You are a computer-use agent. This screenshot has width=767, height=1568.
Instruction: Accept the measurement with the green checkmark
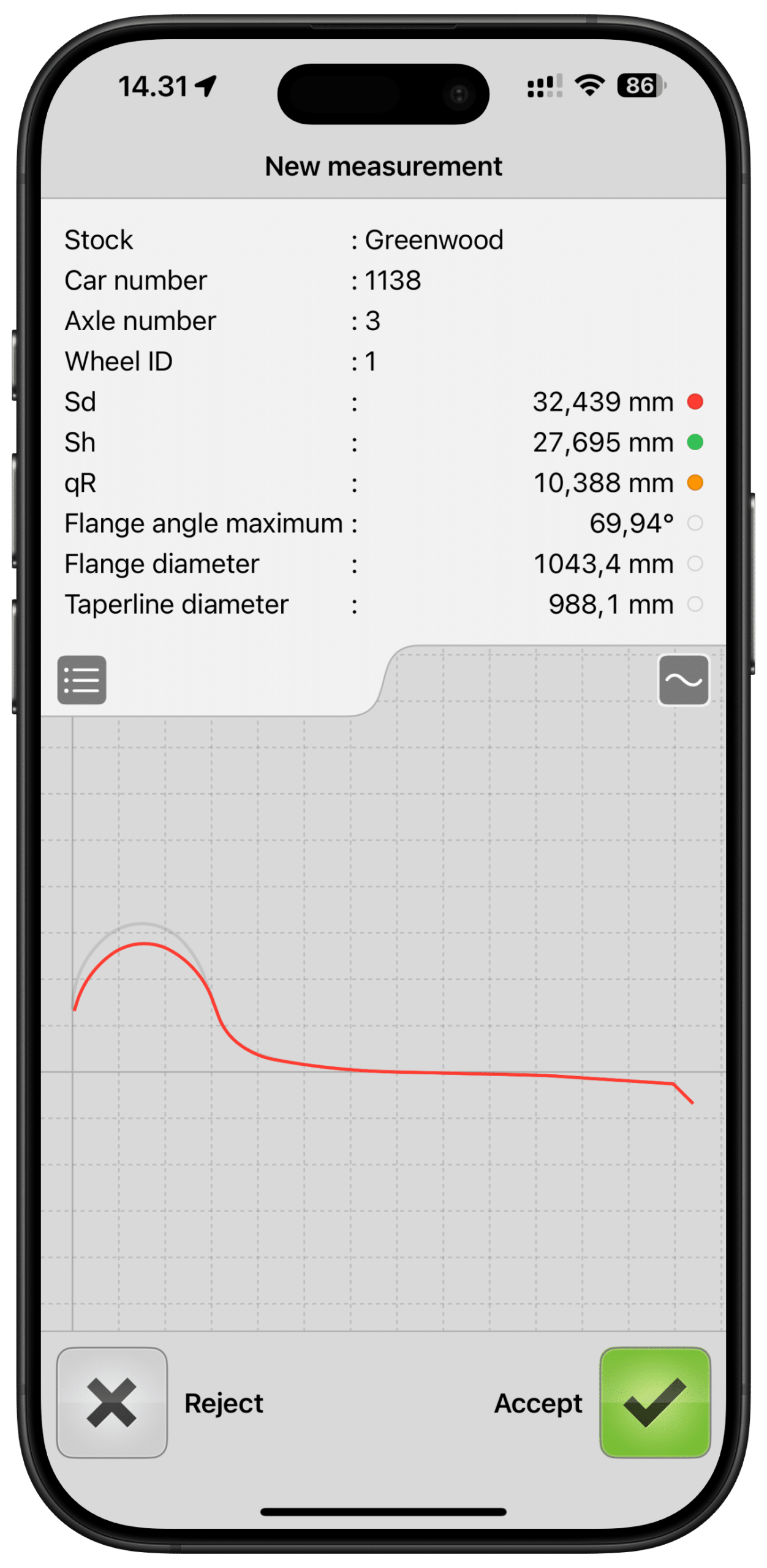(x=654, y=1403)
